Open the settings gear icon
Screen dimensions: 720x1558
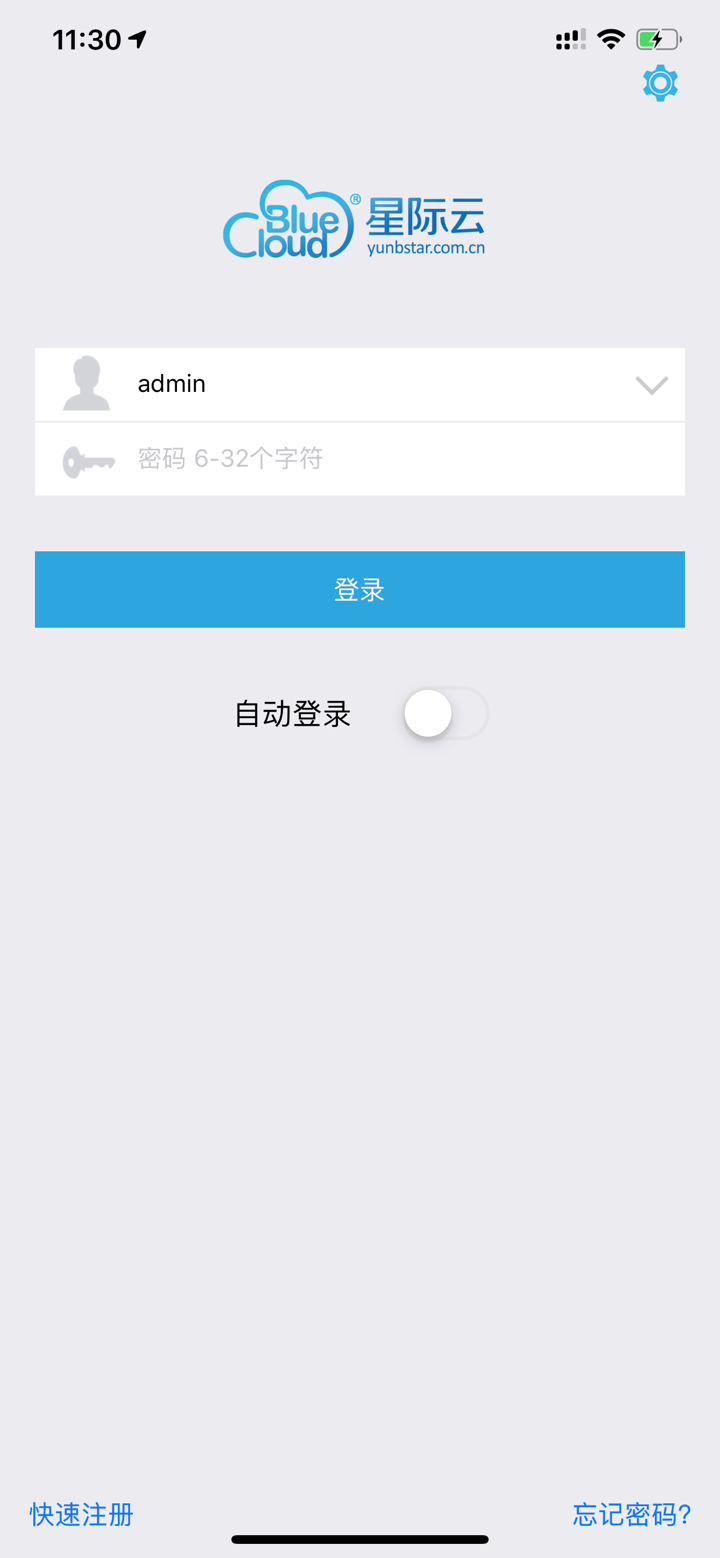click(x=659, y=84)
